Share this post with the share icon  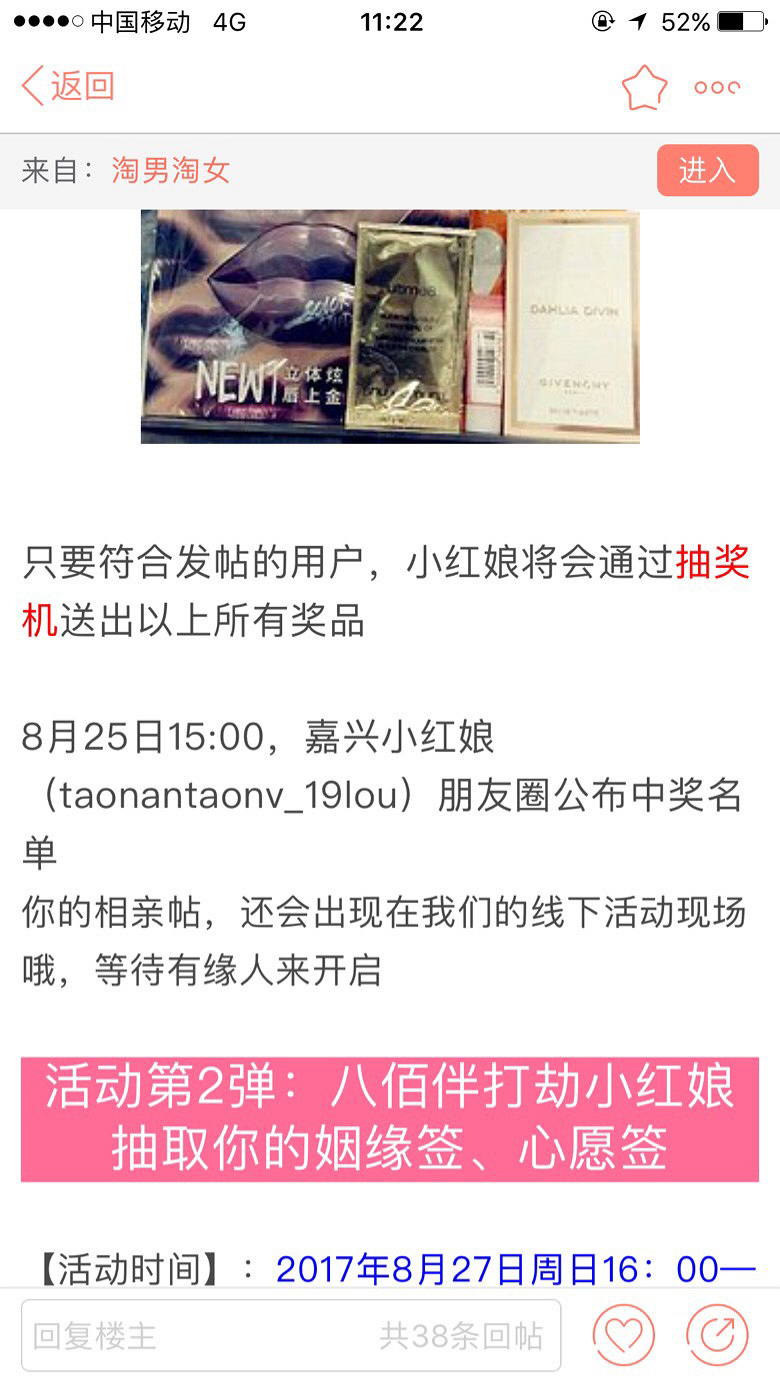(x=717, y=1335)
